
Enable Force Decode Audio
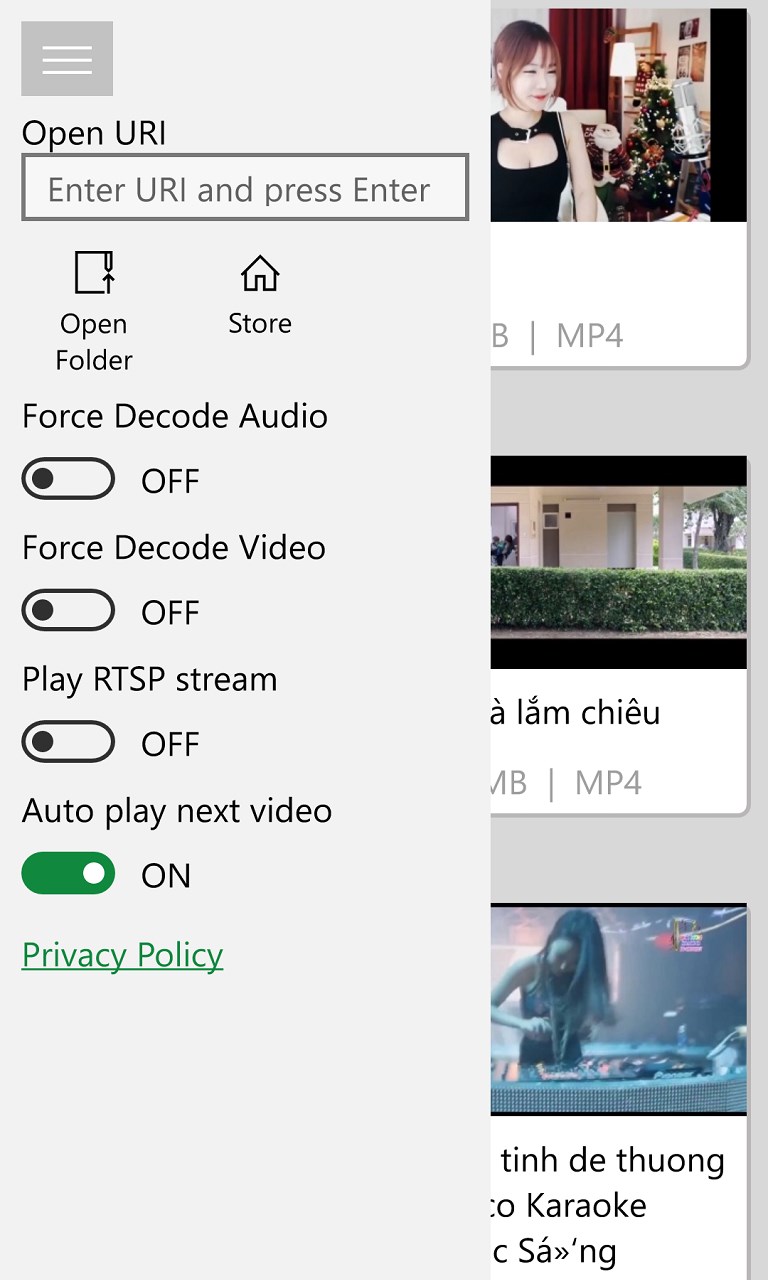pos(68,479)
